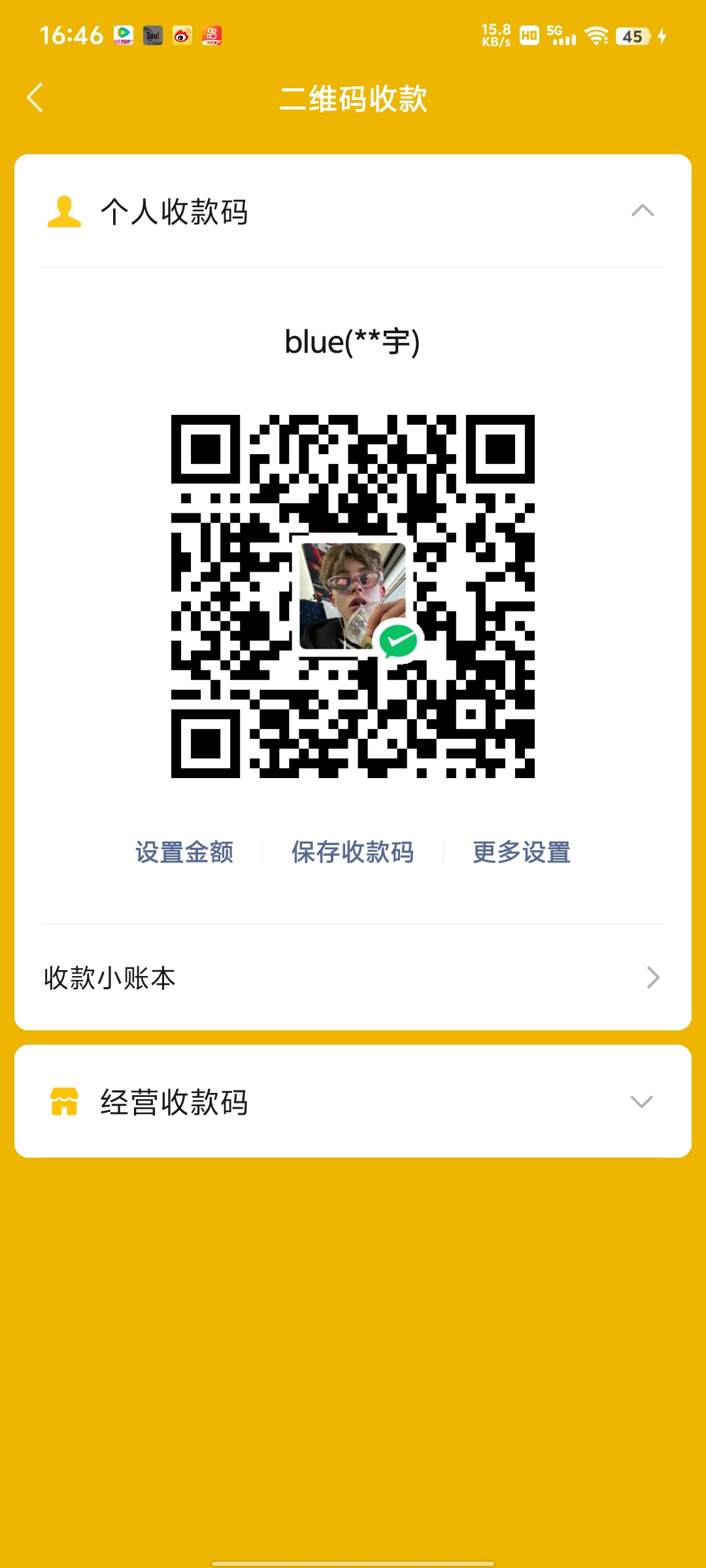Expand the 经营收款码 section
The image size is (706, 1568).
pyautogui.click(x=641, y=1102)
